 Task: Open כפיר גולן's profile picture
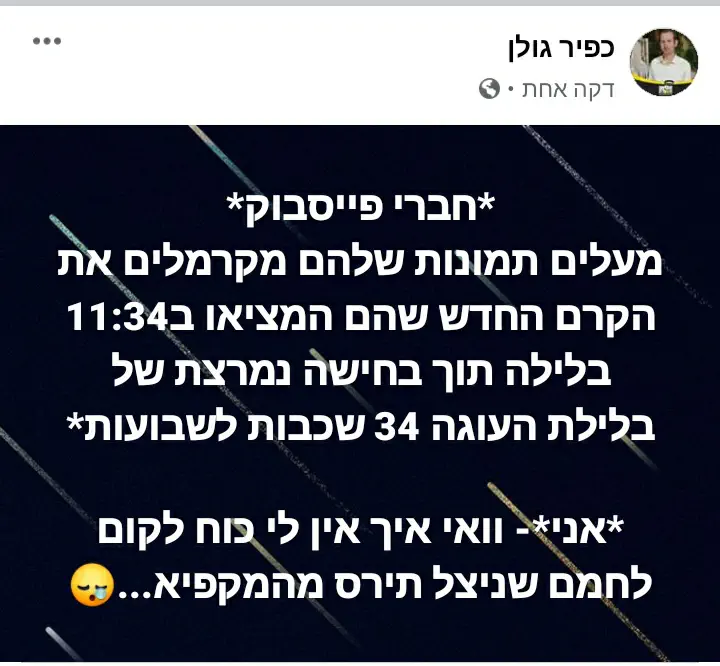[x=663, y=63]
